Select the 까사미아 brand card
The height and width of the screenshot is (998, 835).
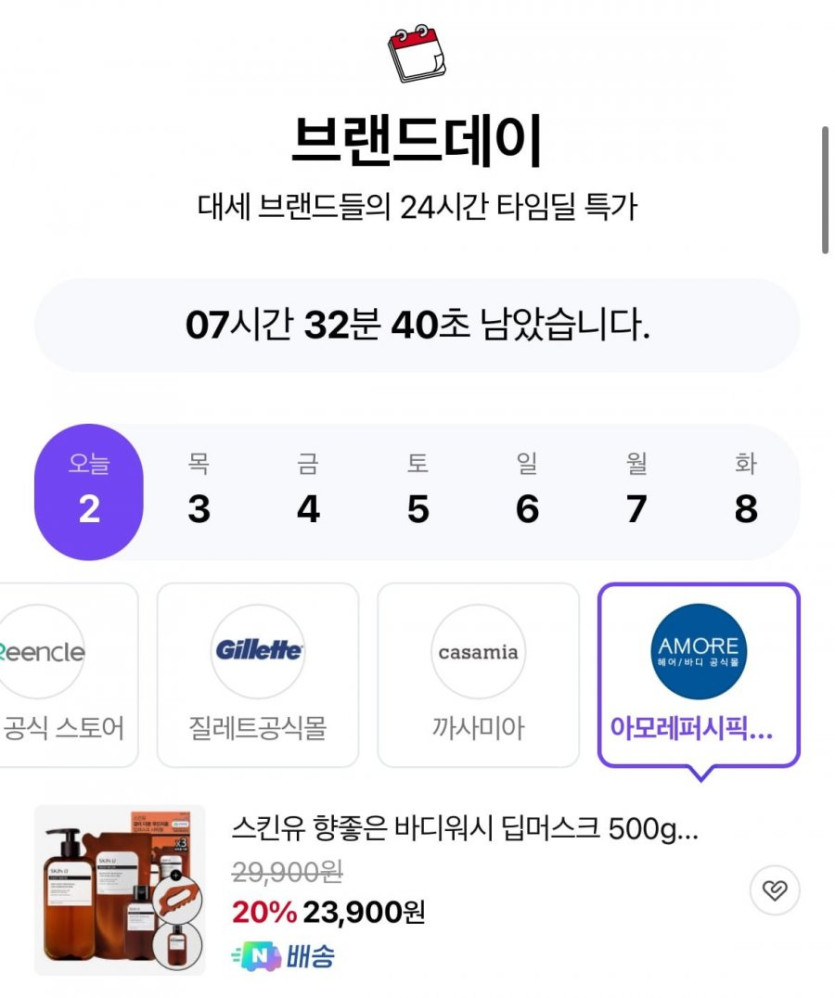(478, 675)
